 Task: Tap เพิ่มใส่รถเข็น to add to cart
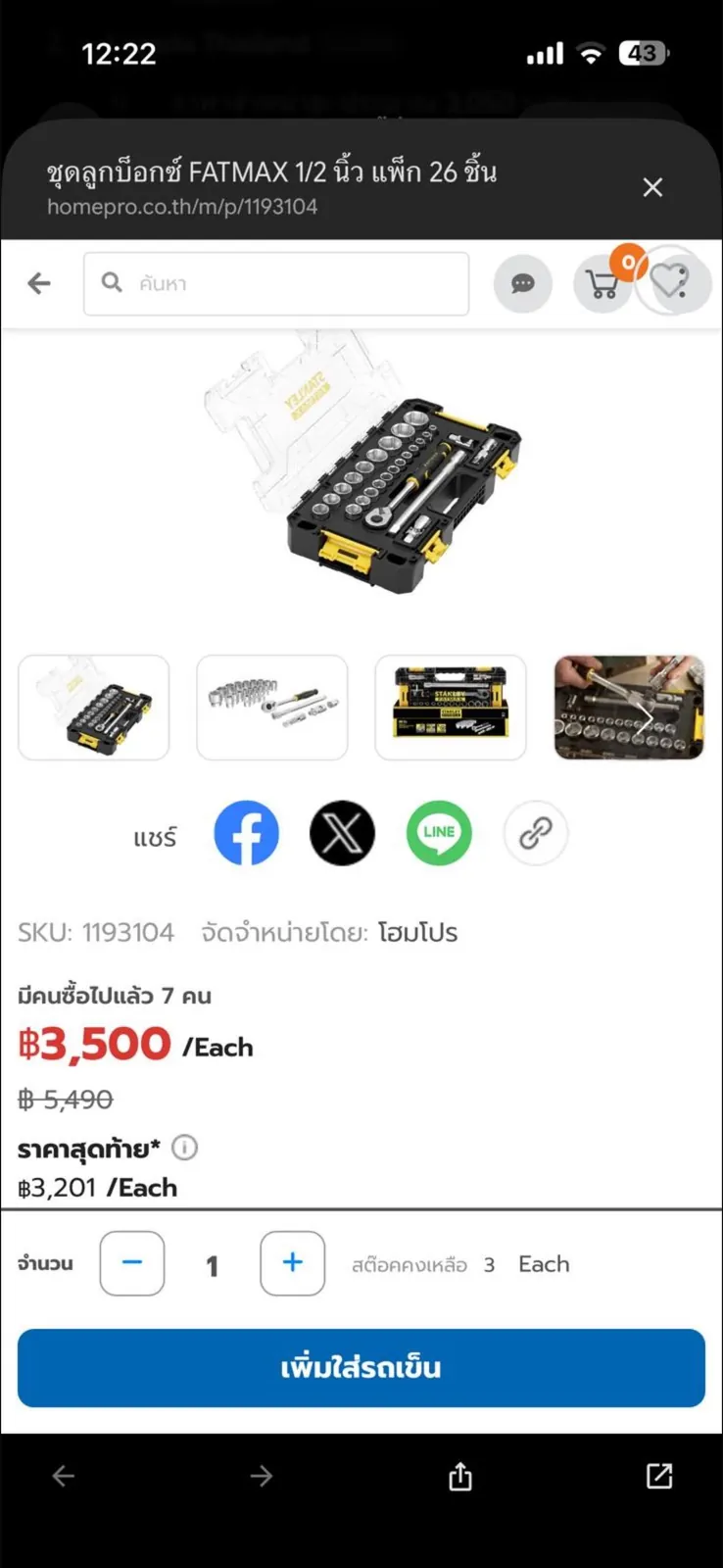[x=361, y=1368]
